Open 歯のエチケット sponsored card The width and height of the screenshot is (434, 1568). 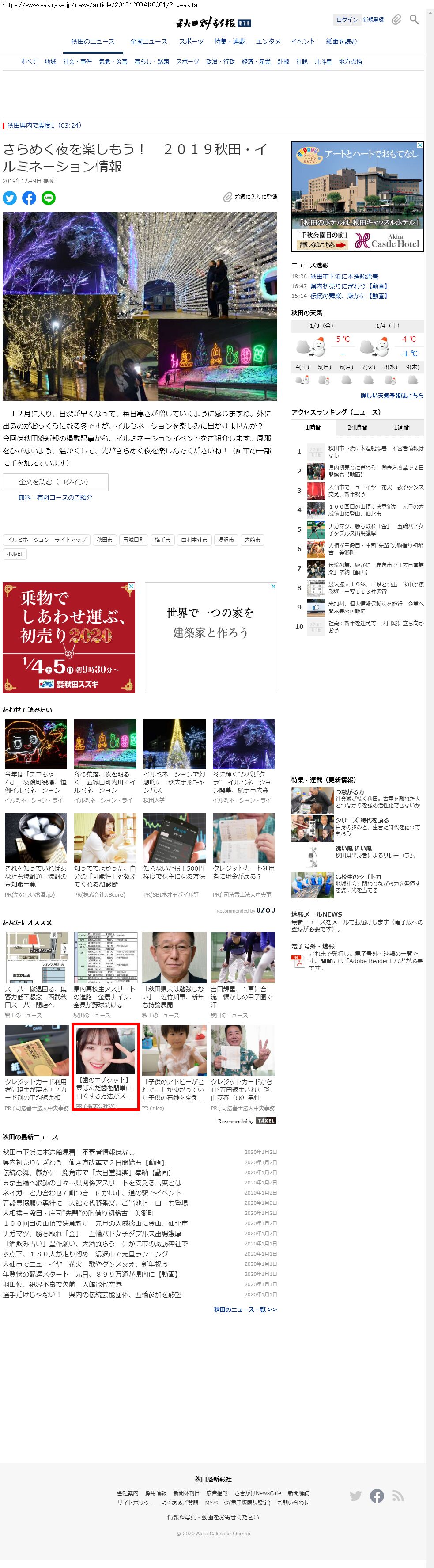pos(106,1067)
